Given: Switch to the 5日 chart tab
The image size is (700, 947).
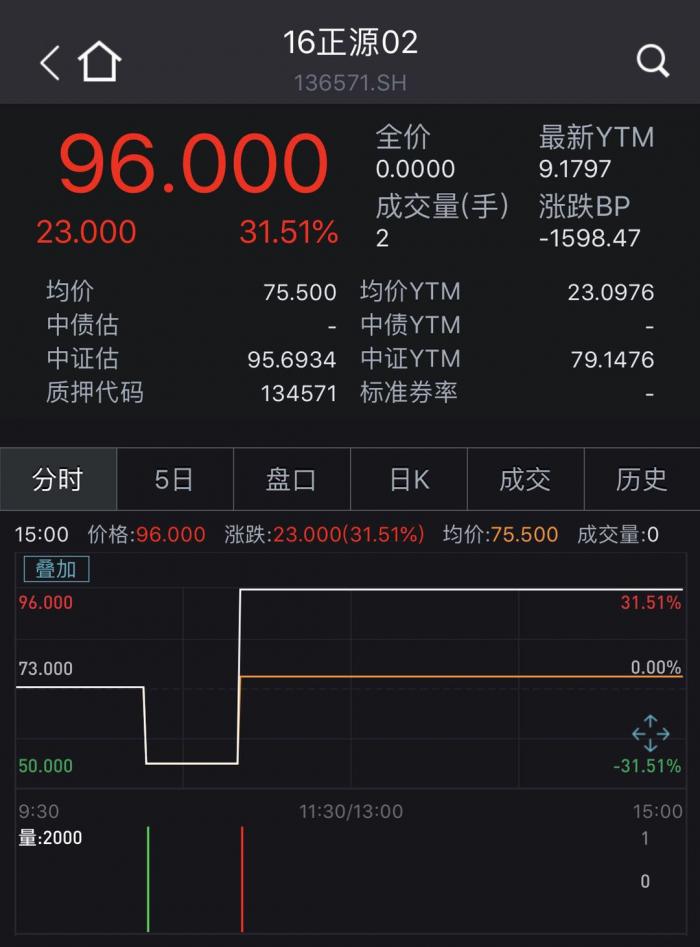Looking at the screenshot, I should (174, 480).
